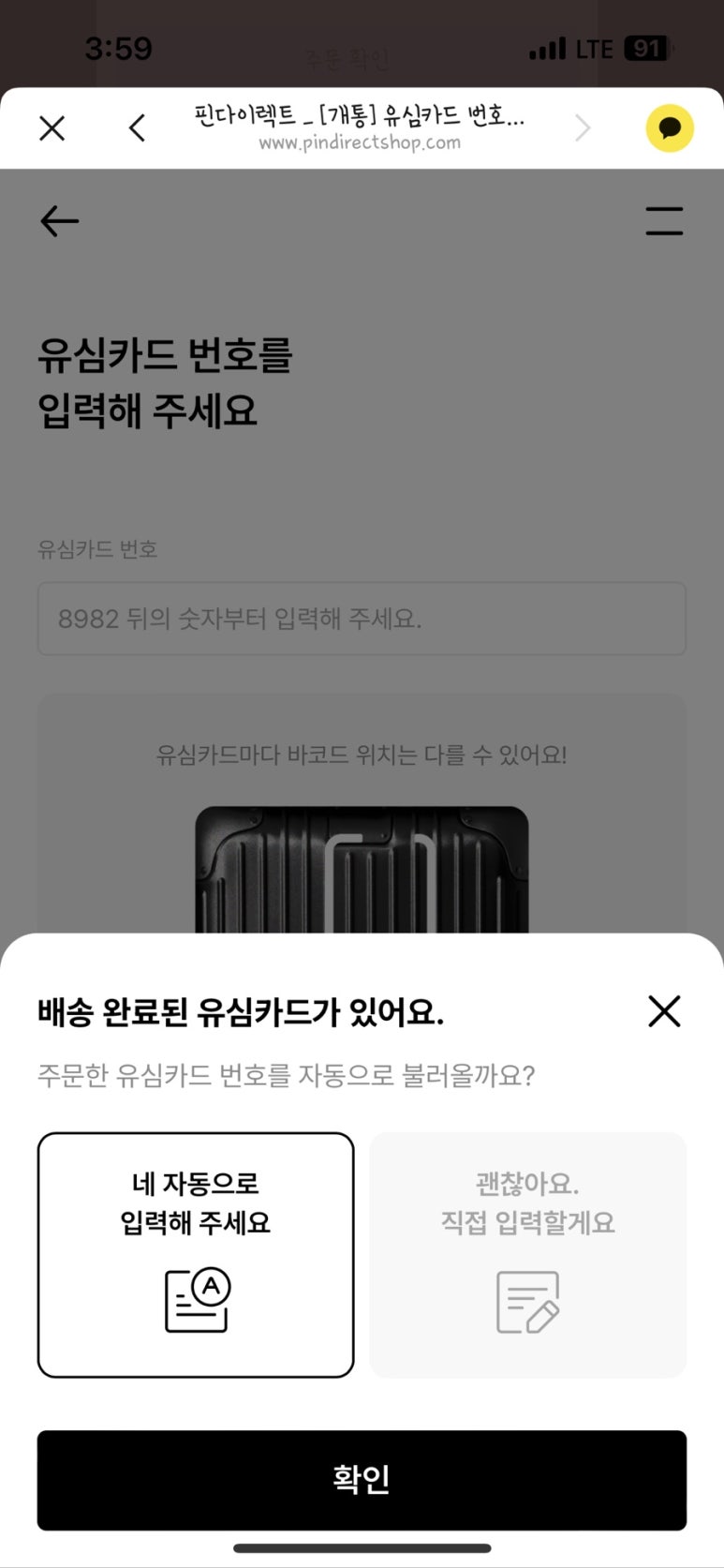724x1568 pixels.
Task: Open the hamburger menu
Action: (664, 221)
